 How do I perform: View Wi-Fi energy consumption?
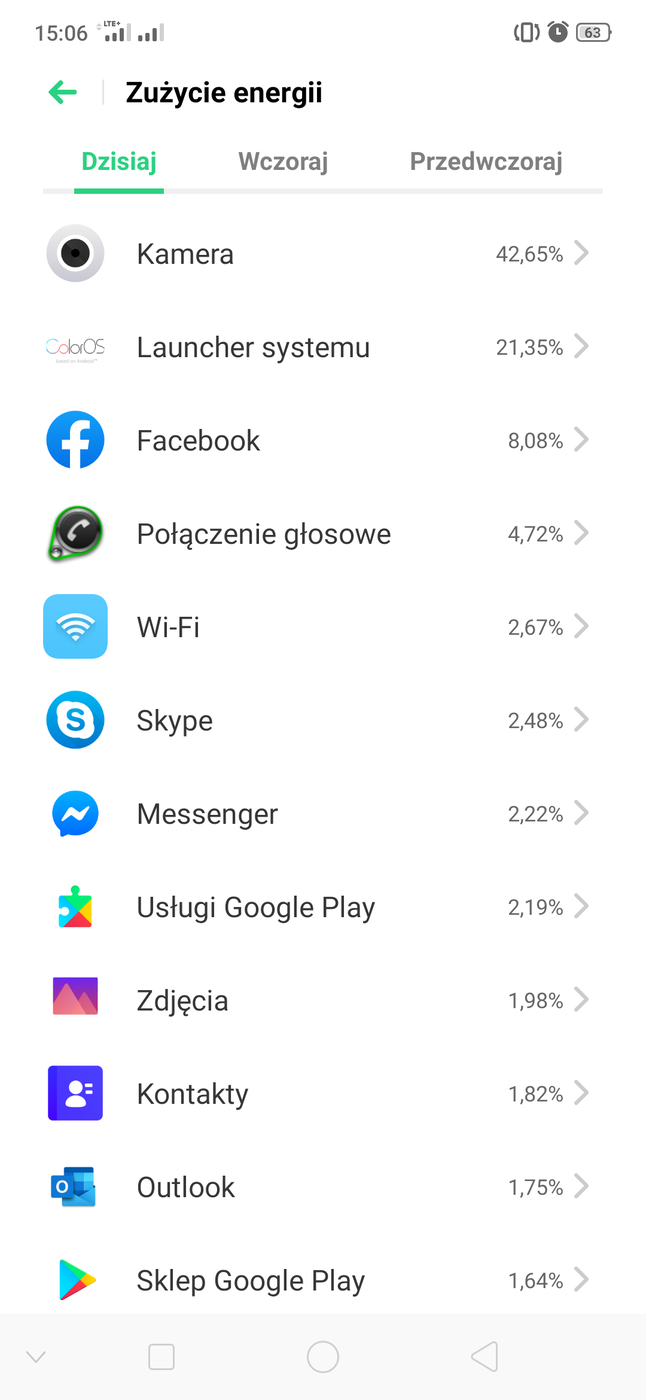tap(322, 627)
